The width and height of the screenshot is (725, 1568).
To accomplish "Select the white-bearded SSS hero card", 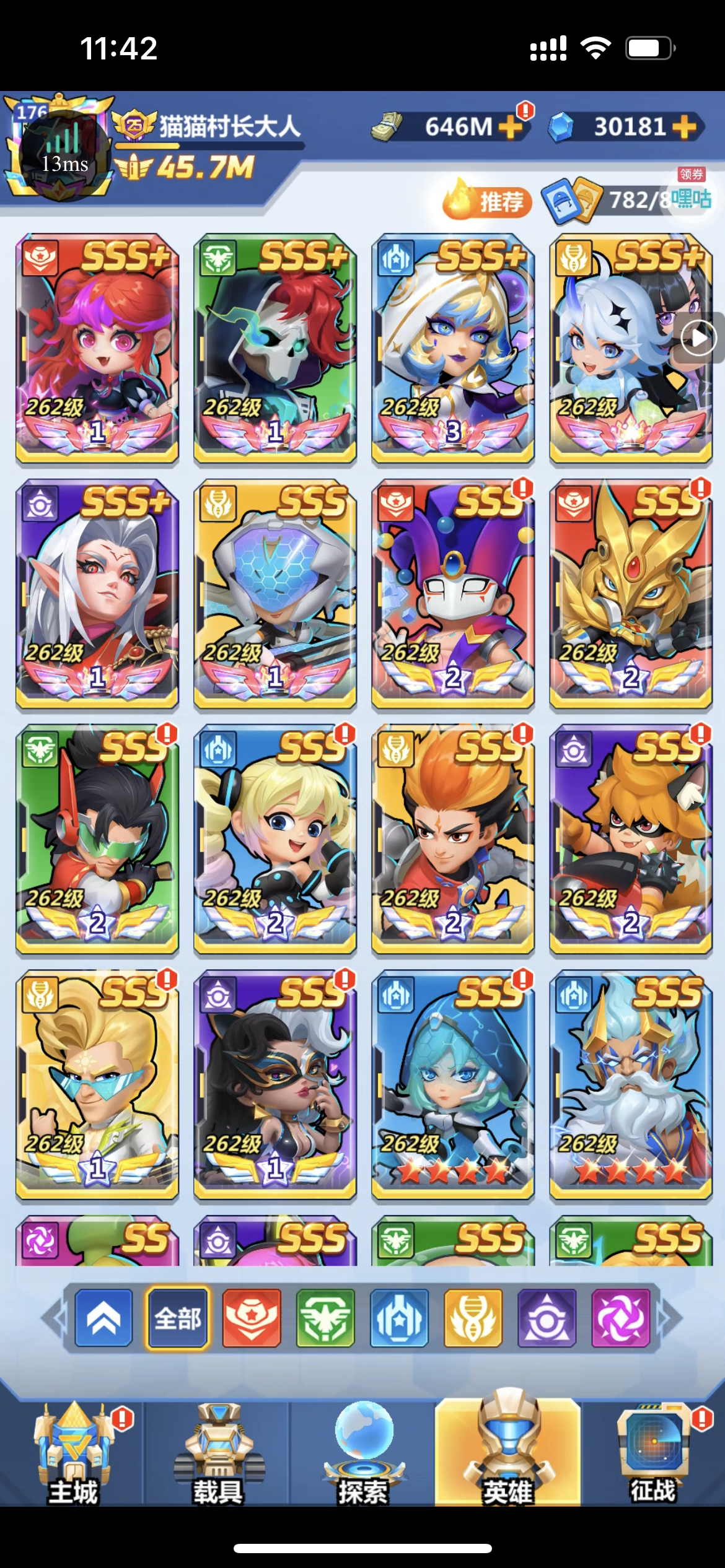I will (630, 1084).
